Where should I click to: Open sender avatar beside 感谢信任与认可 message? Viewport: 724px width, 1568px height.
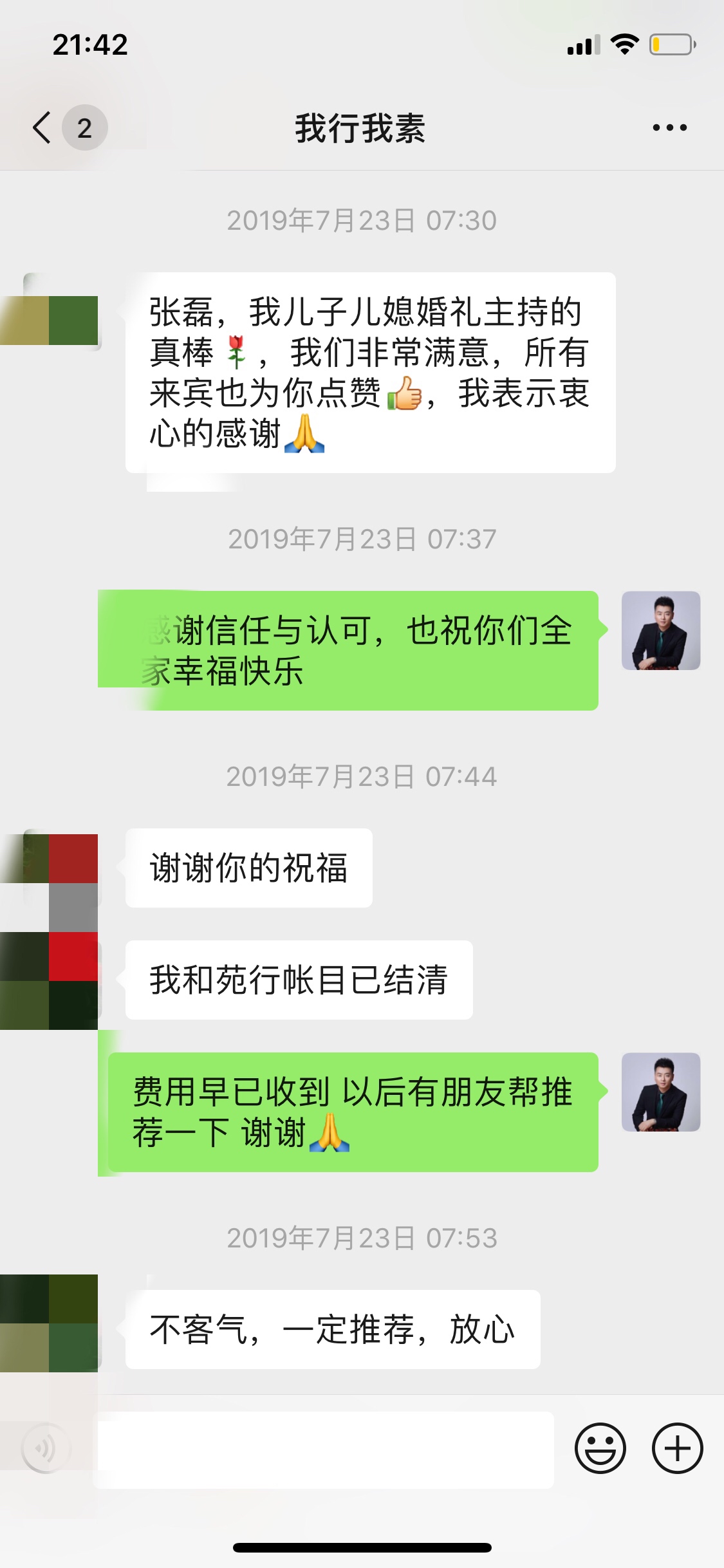pos(660,631)
